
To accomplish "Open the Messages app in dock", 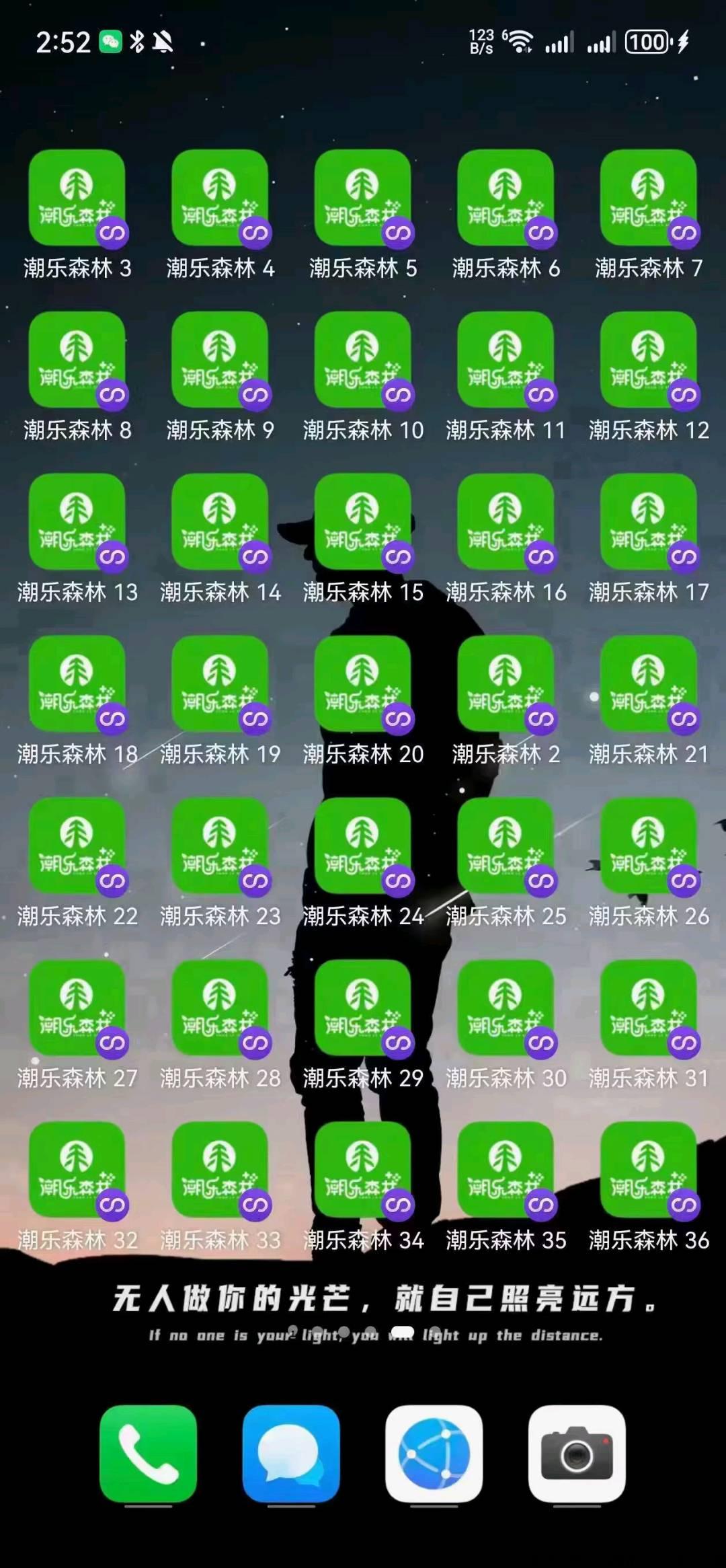I will click(x=291, y=1453).
